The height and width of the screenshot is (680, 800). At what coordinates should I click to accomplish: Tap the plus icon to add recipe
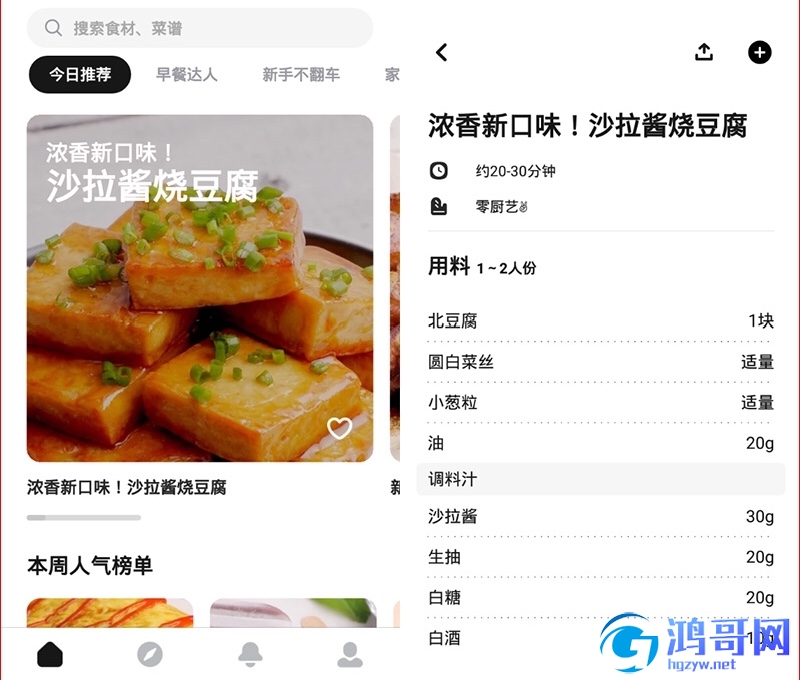click(x=760, y=53)
